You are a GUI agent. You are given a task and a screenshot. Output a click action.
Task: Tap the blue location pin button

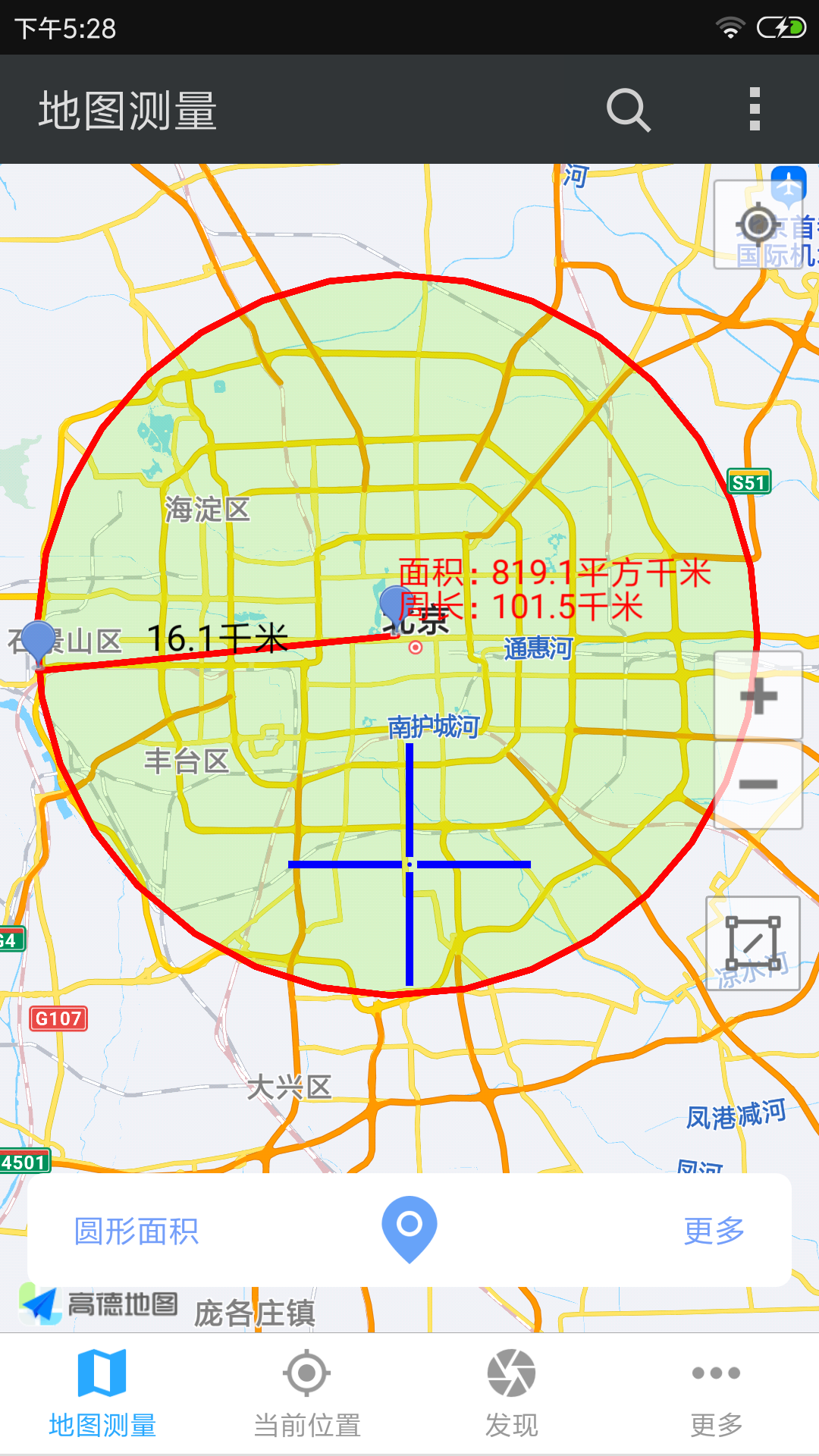409,1228
